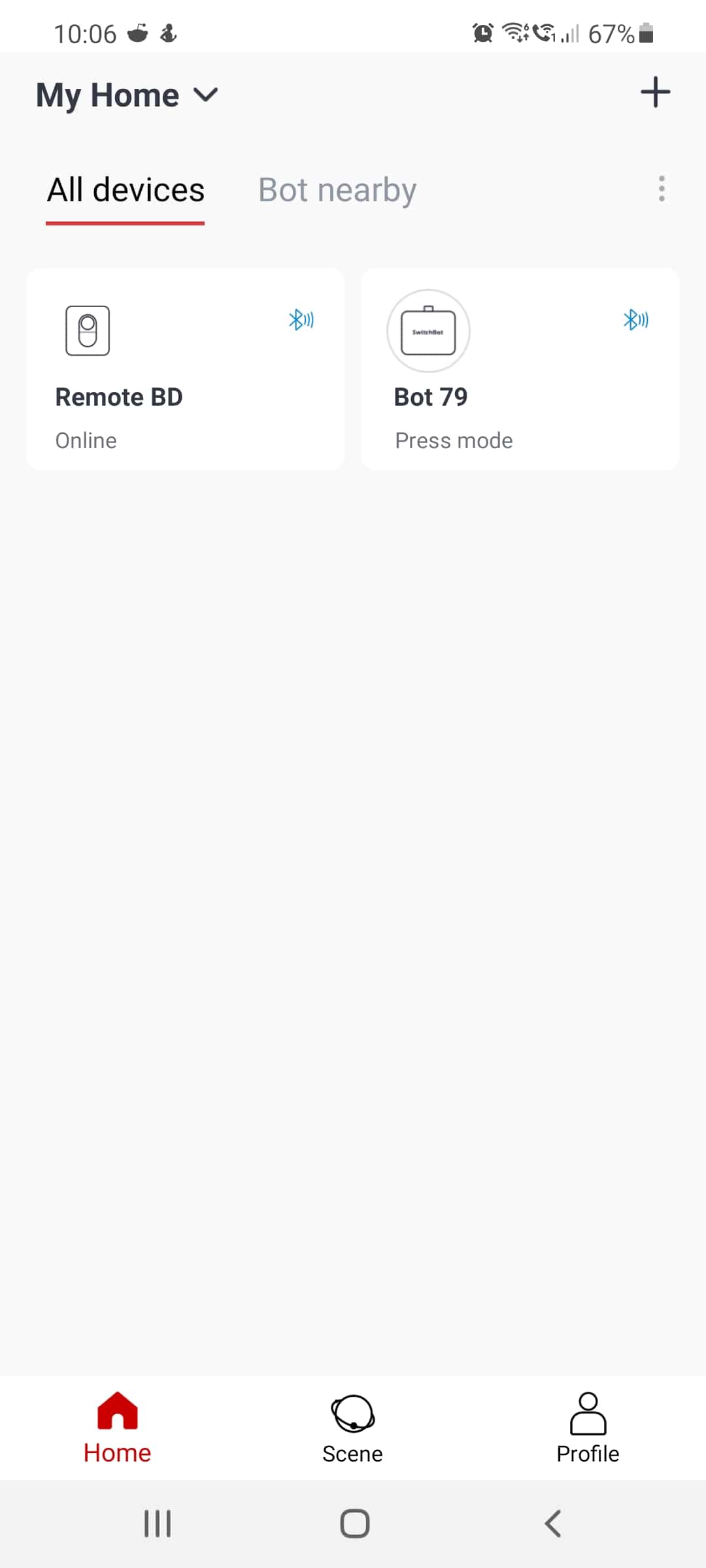Add a new device with the plus icon
706x1568 pixels.
[x=655, y=92]
